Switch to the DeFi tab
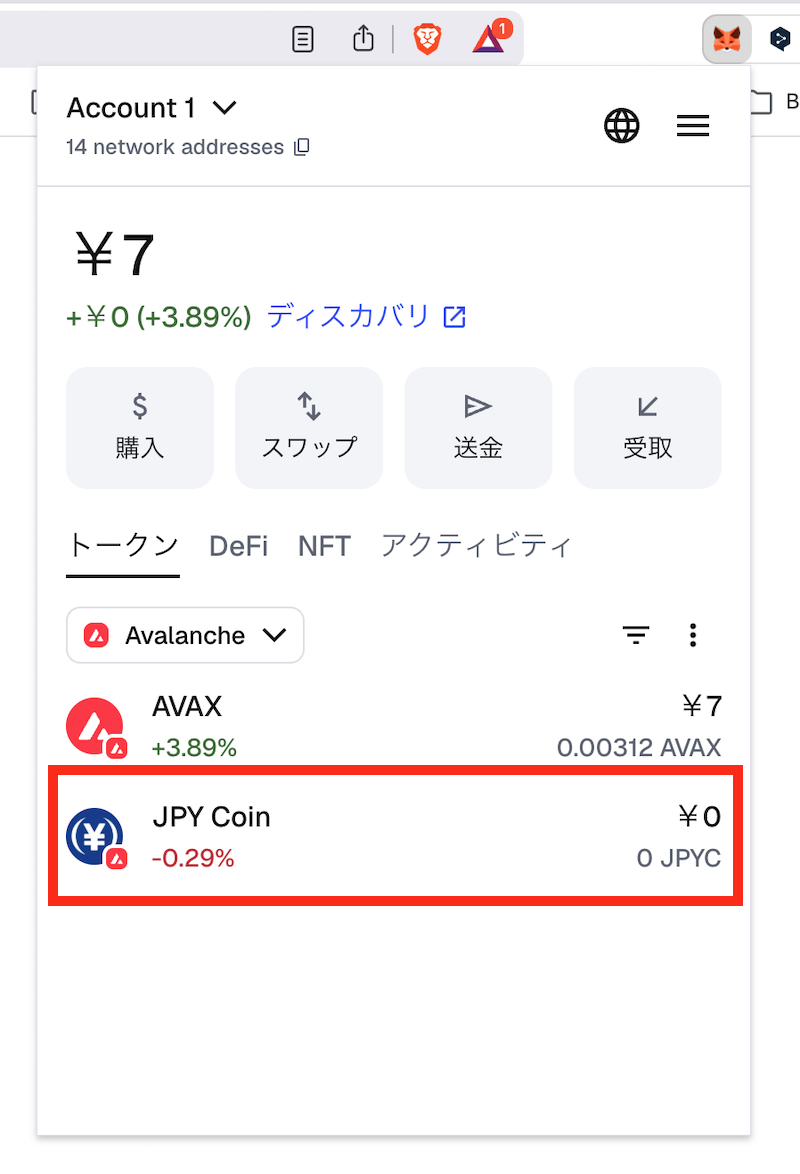This screenshot has height=1174, width=800. [x=238, y=546]
